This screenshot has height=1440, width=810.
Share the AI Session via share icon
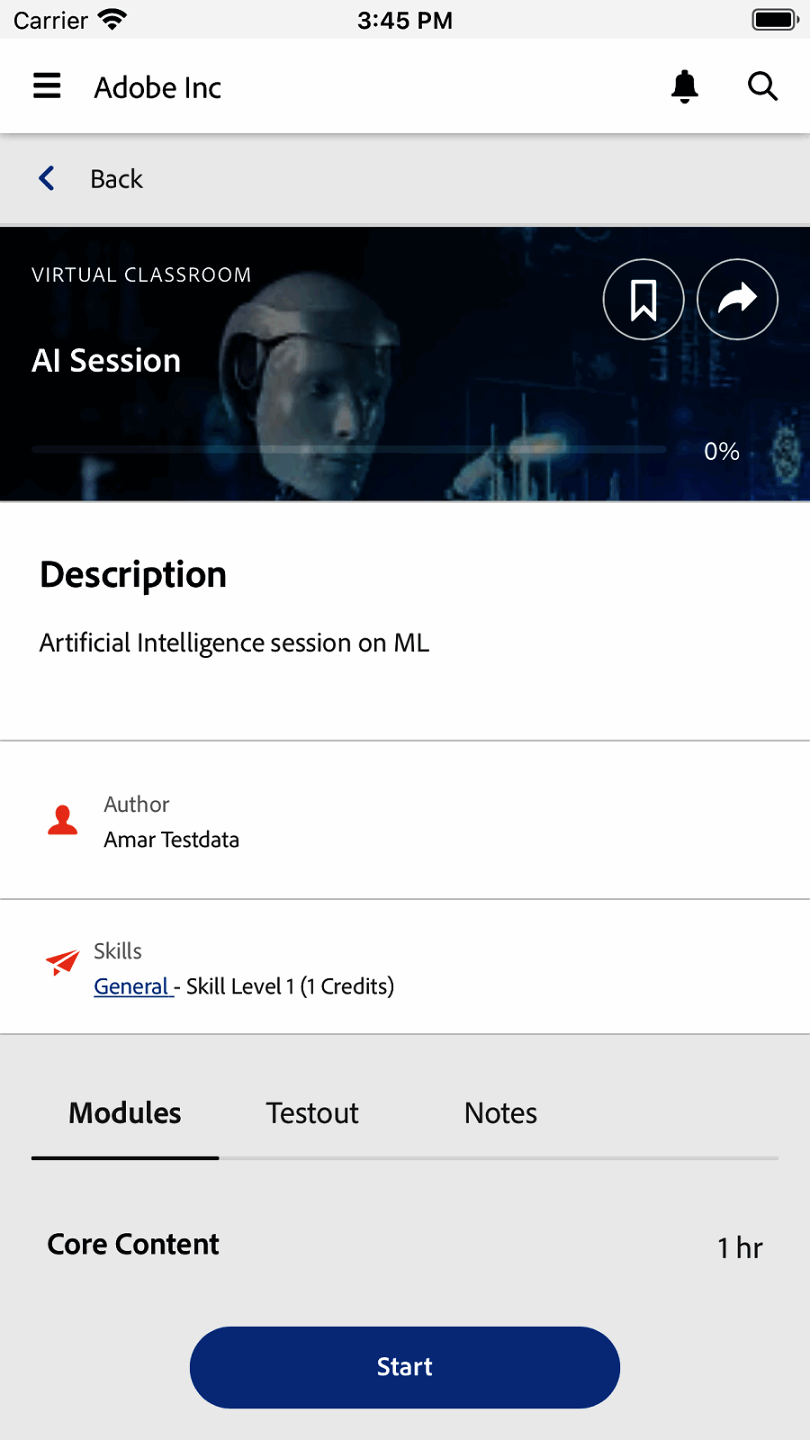point(737,298)
